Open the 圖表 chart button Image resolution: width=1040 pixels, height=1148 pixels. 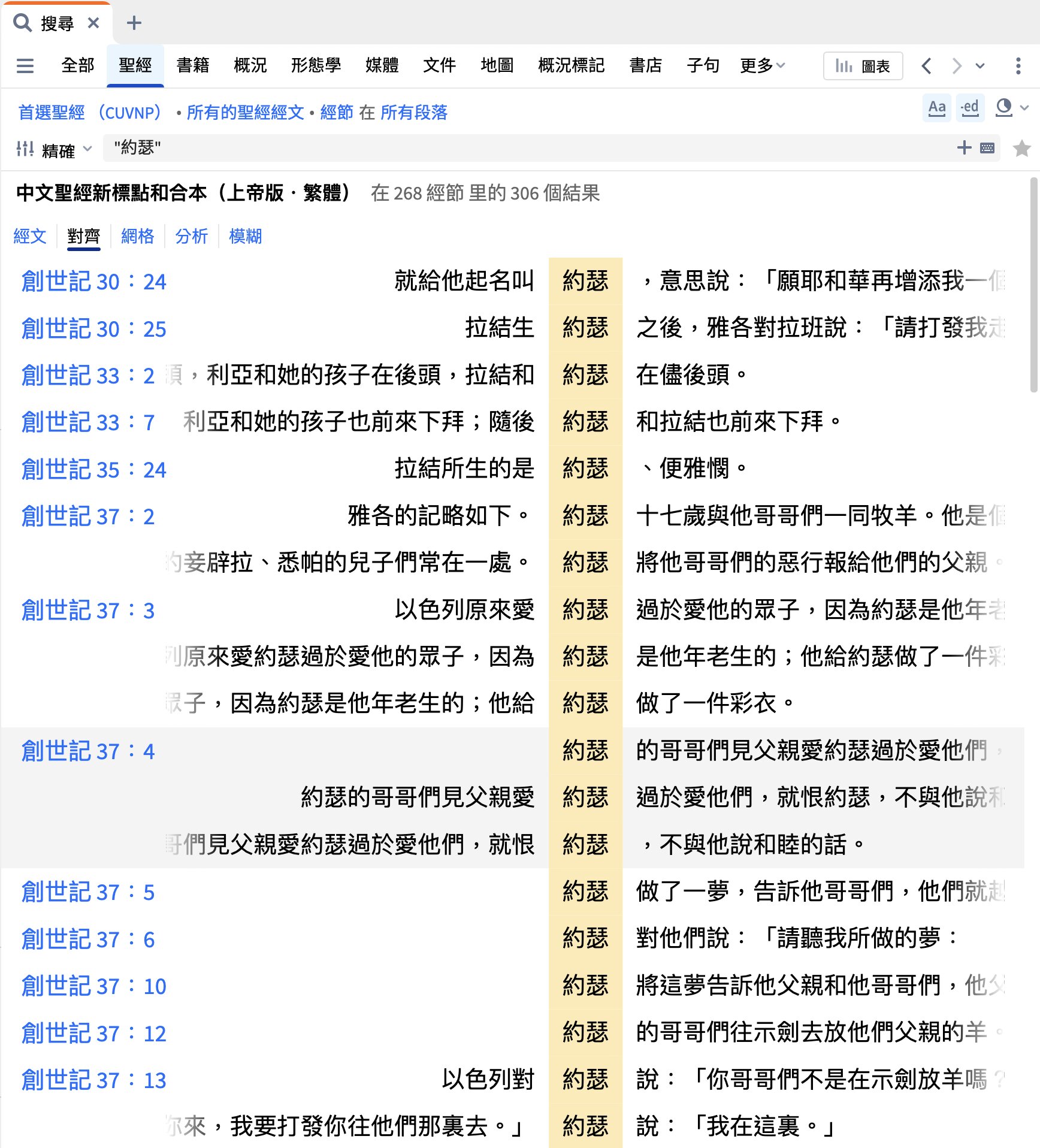click(863, 66)
